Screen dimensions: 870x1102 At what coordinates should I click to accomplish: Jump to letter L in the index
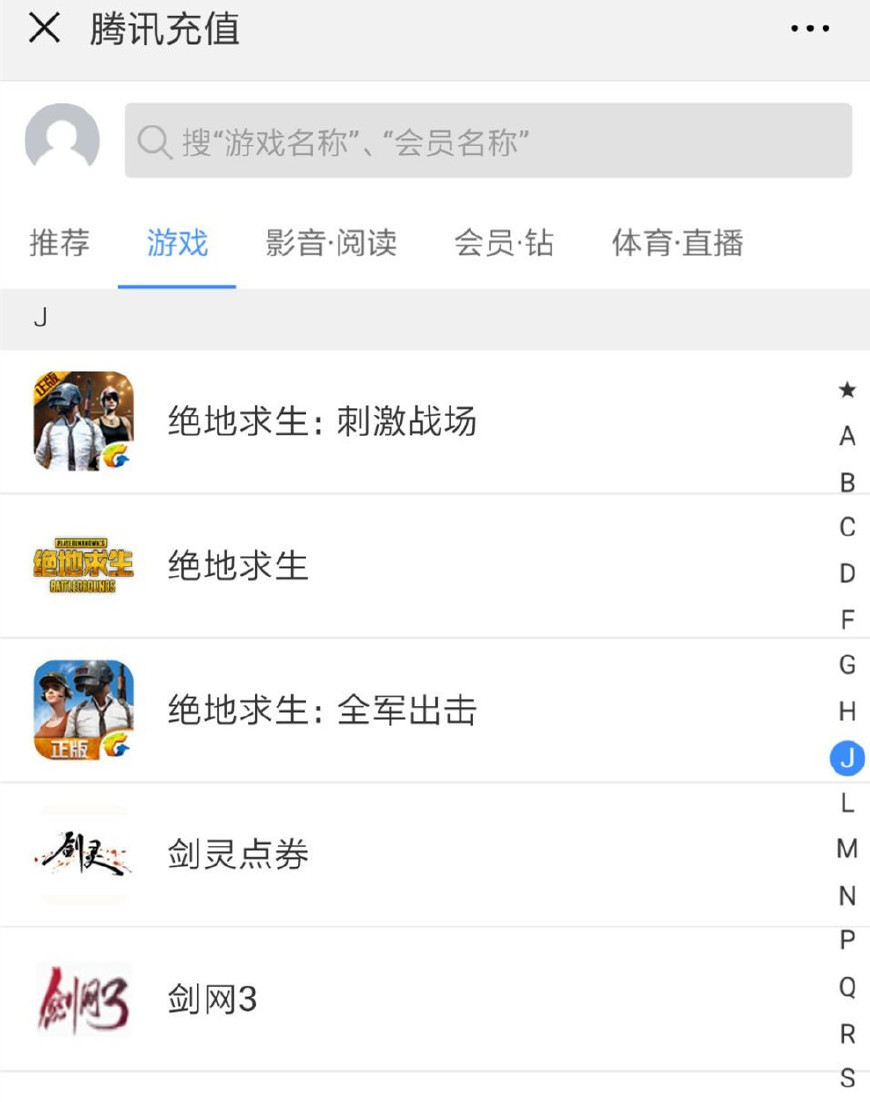[847, 803]
